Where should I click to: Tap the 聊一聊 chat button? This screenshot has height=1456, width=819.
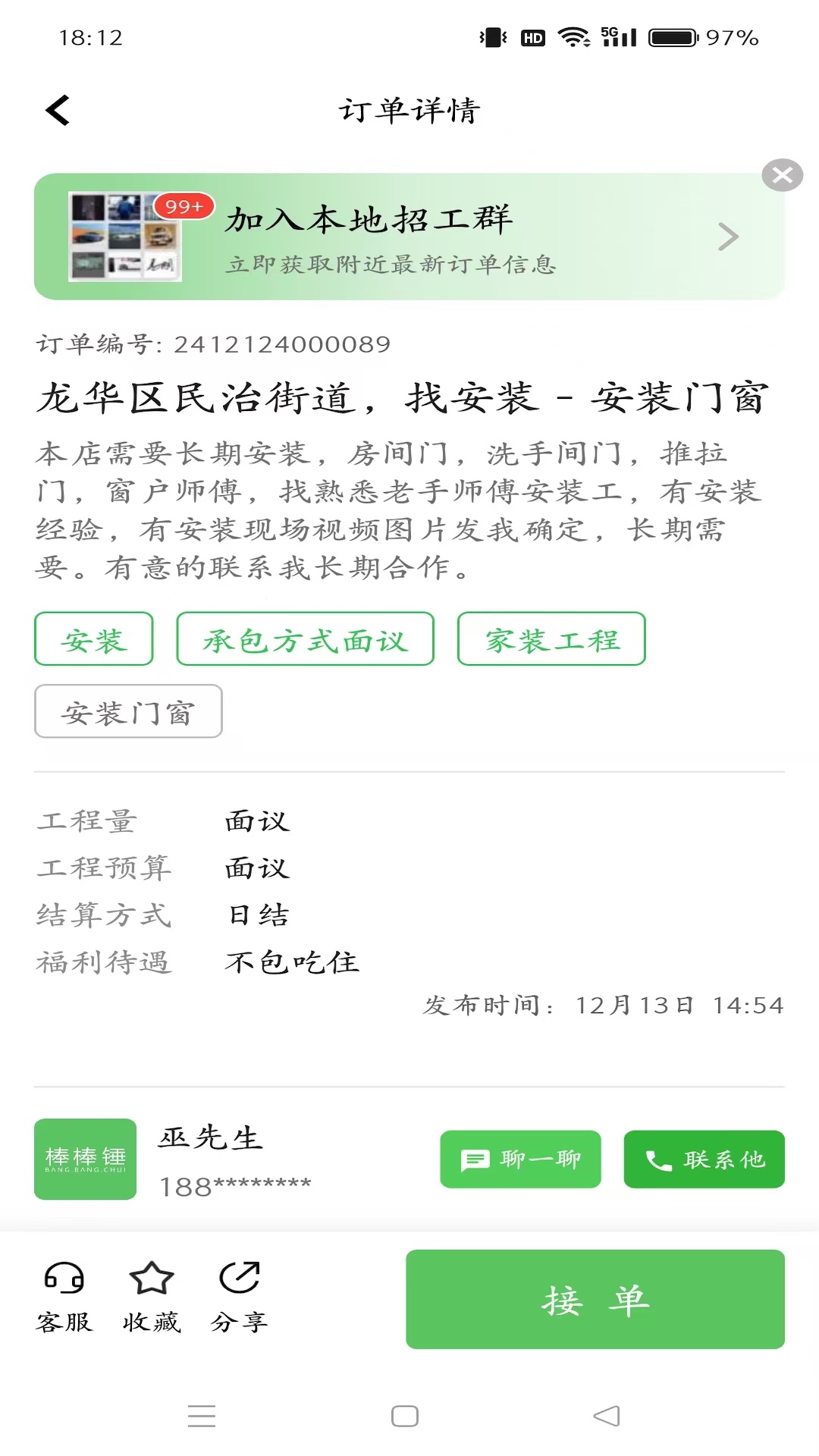(520, 1159)
